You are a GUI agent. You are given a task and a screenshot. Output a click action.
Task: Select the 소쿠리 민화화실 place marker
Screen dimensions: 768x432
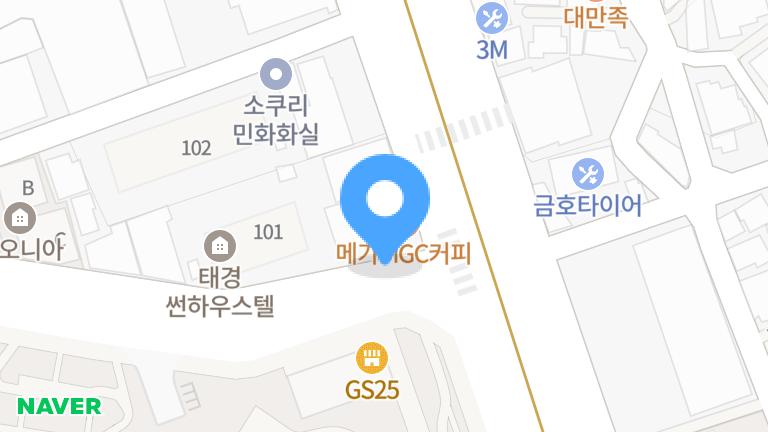coord(276,74)
